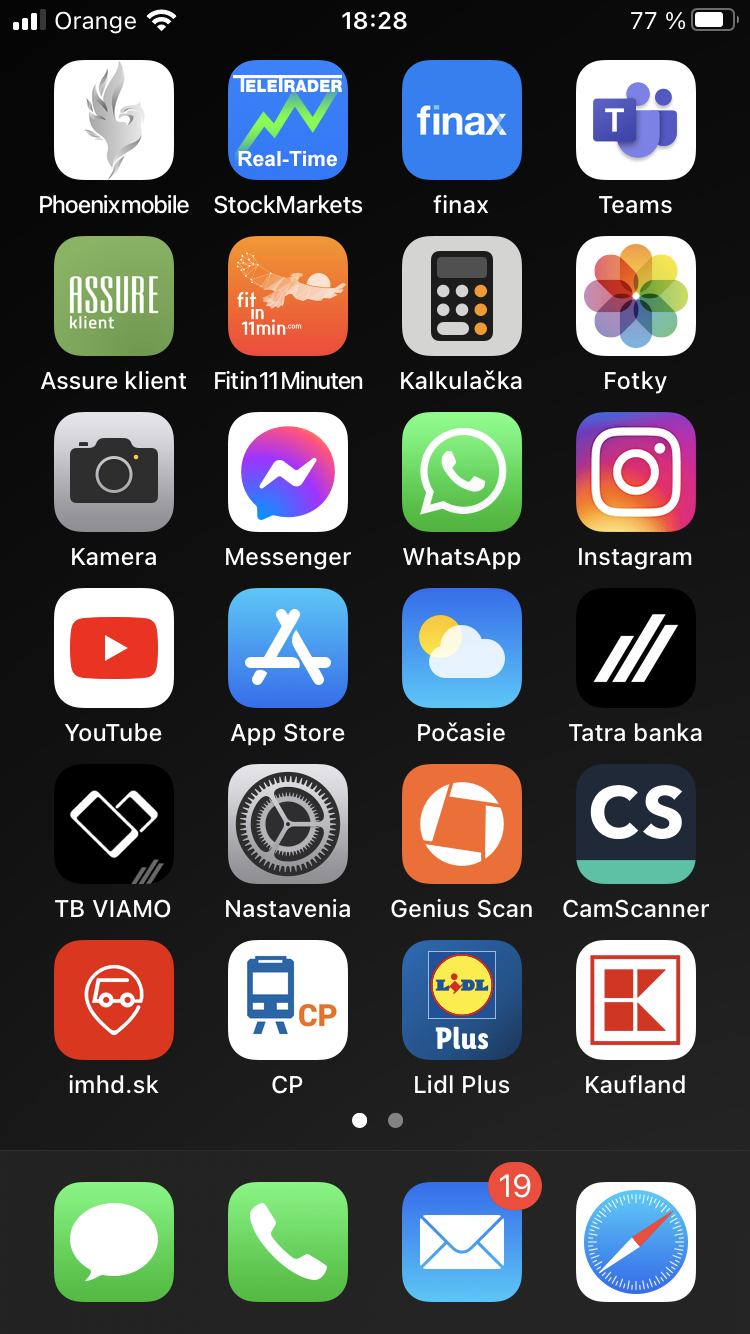The image size is (750, 1334).
Task: Open the YouTube app
Action: (114, 648)
